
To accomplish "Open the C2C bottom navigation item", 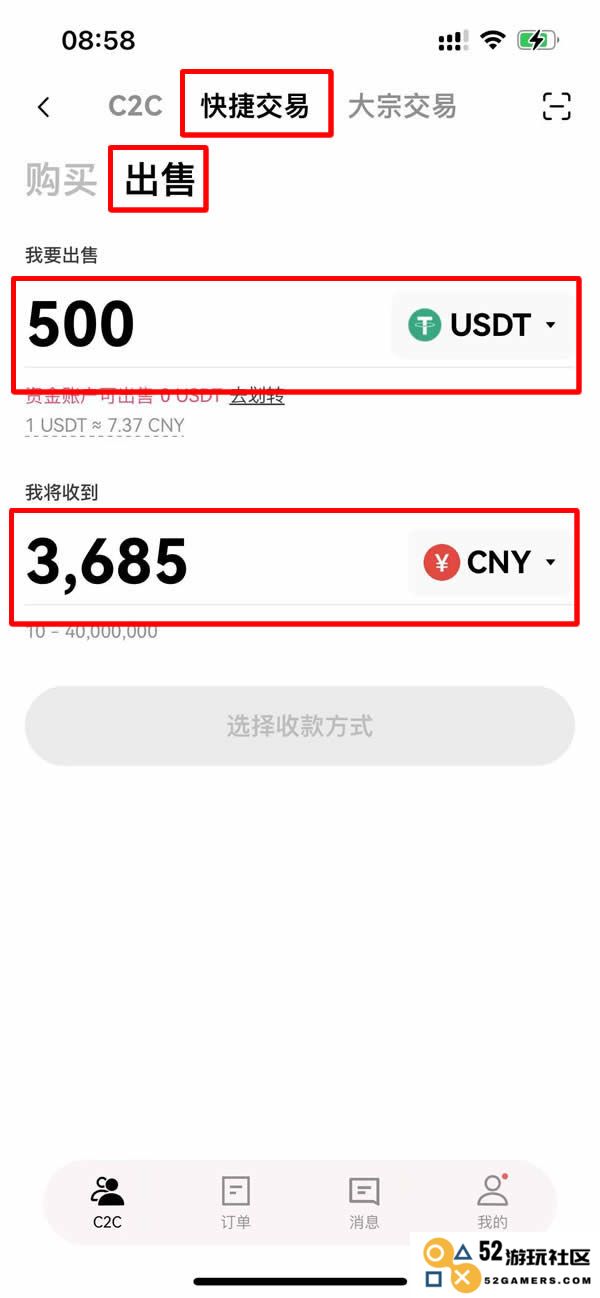I will point(107,1201).
